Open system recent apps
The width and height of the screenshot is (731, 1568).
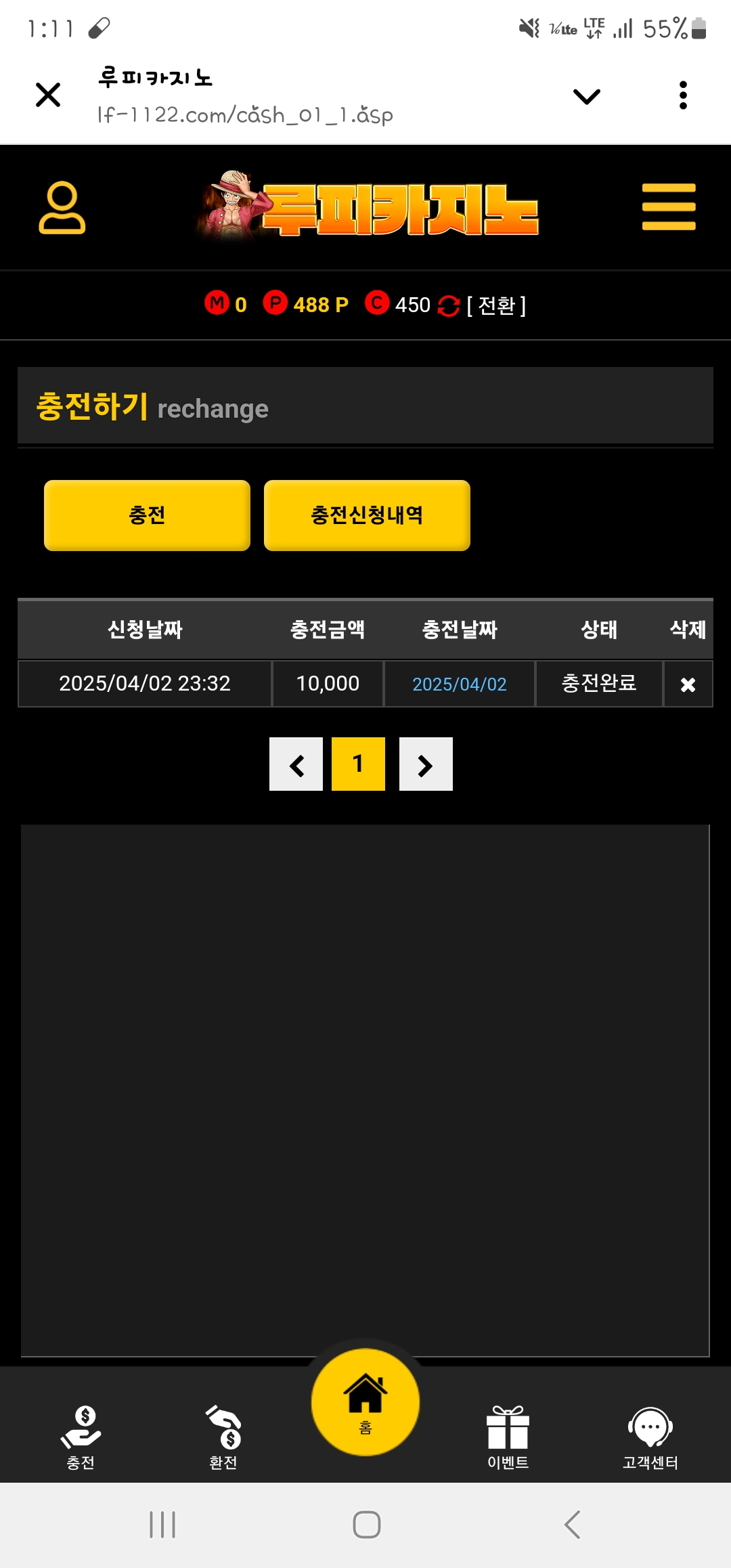coord(162,1525)
